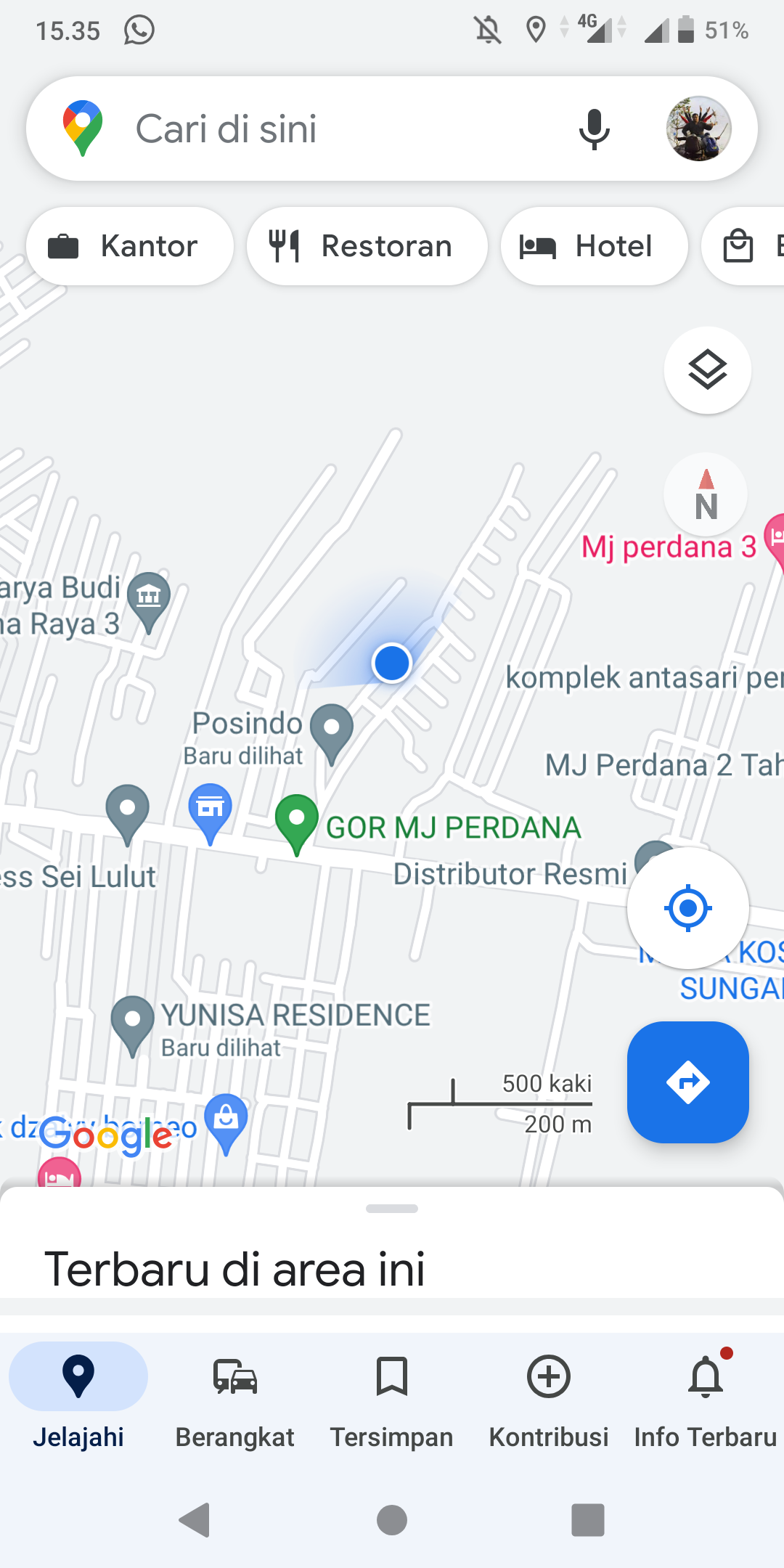
Task: Switch to the Berangkat tab
Action: click(x=234, y=1395)
